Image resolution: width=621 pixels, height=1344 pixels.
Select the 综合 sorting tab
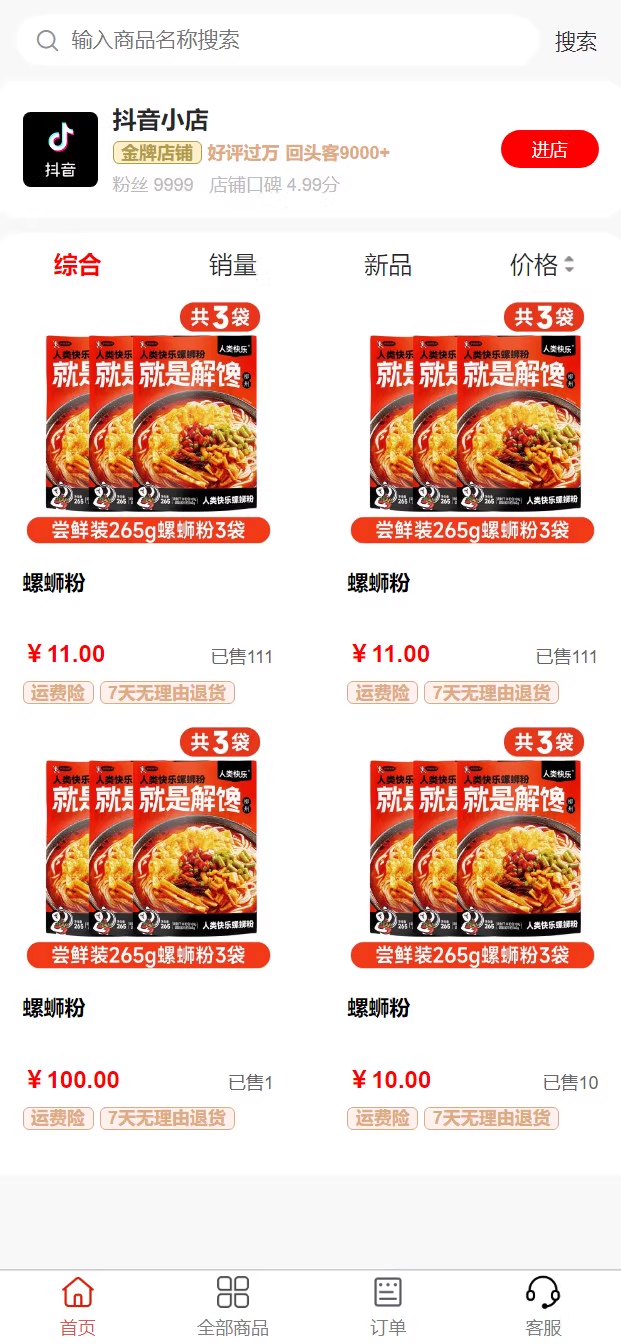(x=78, y=265)
